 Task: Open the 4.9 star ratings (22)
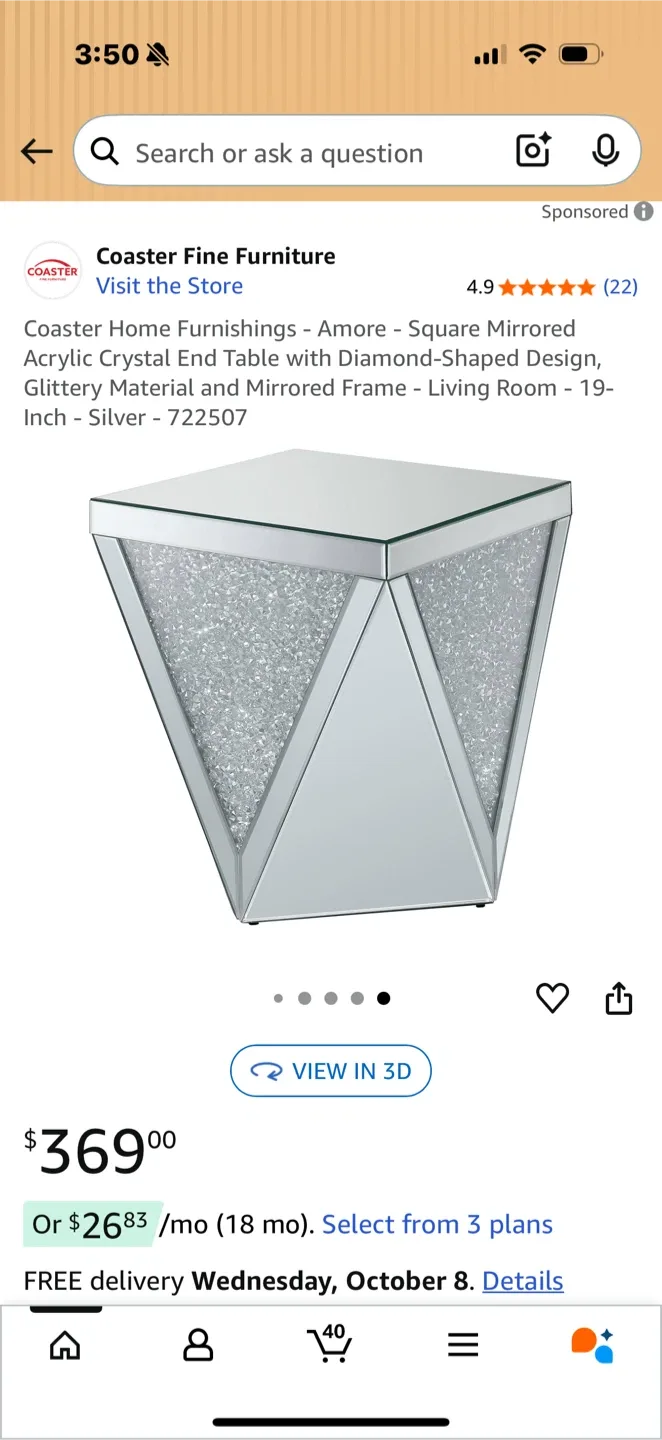551,287
